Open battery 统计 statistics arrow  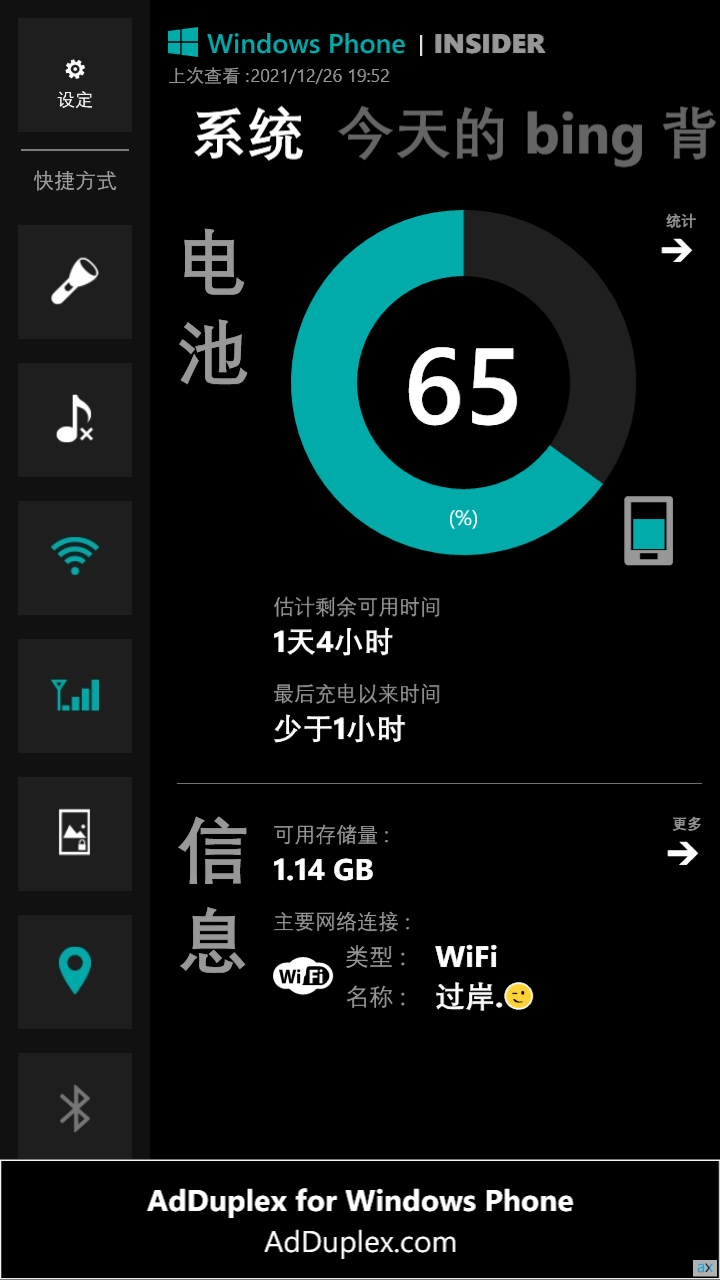click(x=678, y=240)
